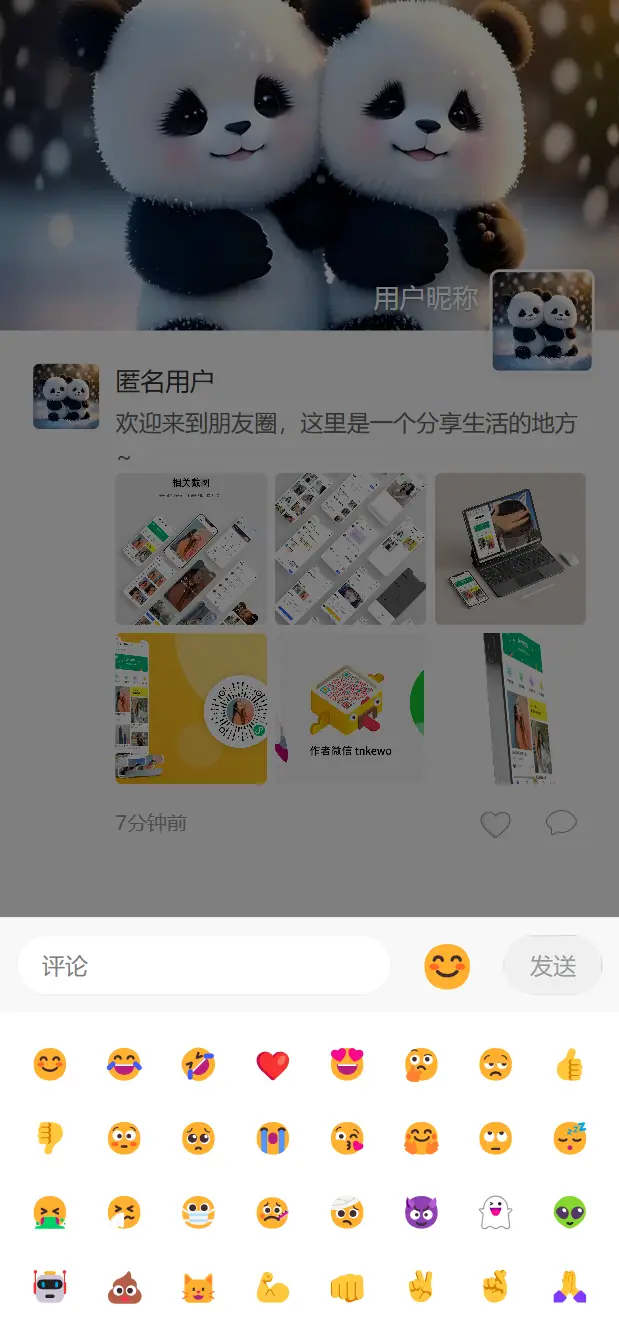Insert the purple devil emoji

click(421, 1213)
